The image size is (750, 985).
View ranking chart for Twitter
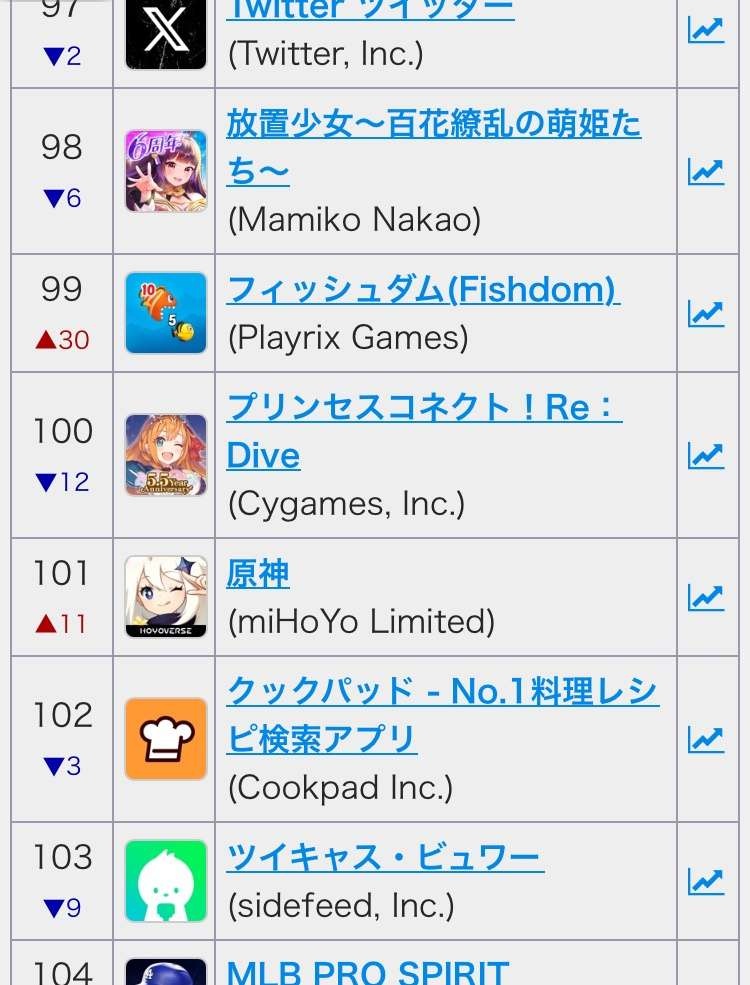(x=705, y=29)
